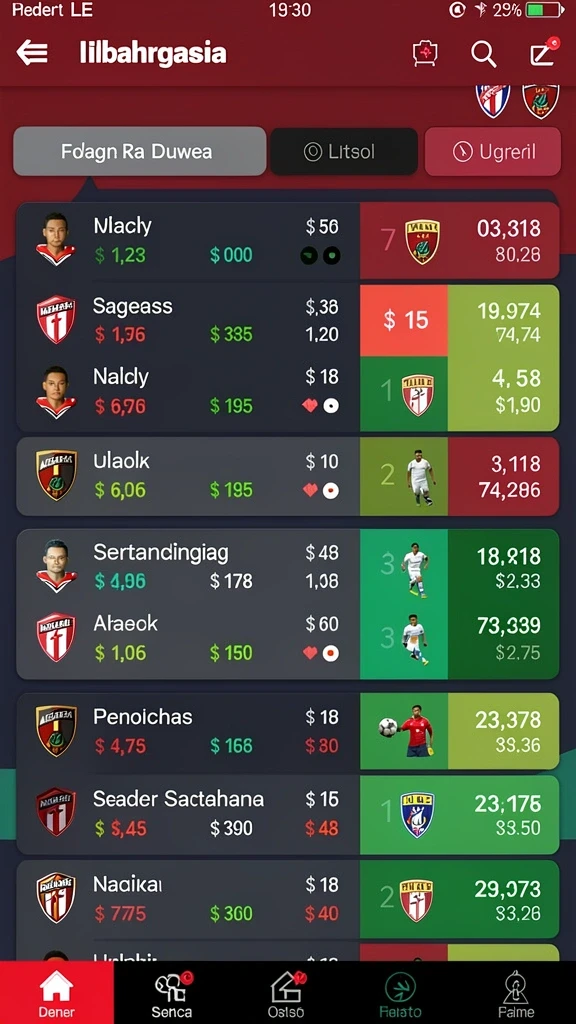Screen dimensions: 576x1024
Task: Open the Seader Sactahana row
Action: (288, 814)
